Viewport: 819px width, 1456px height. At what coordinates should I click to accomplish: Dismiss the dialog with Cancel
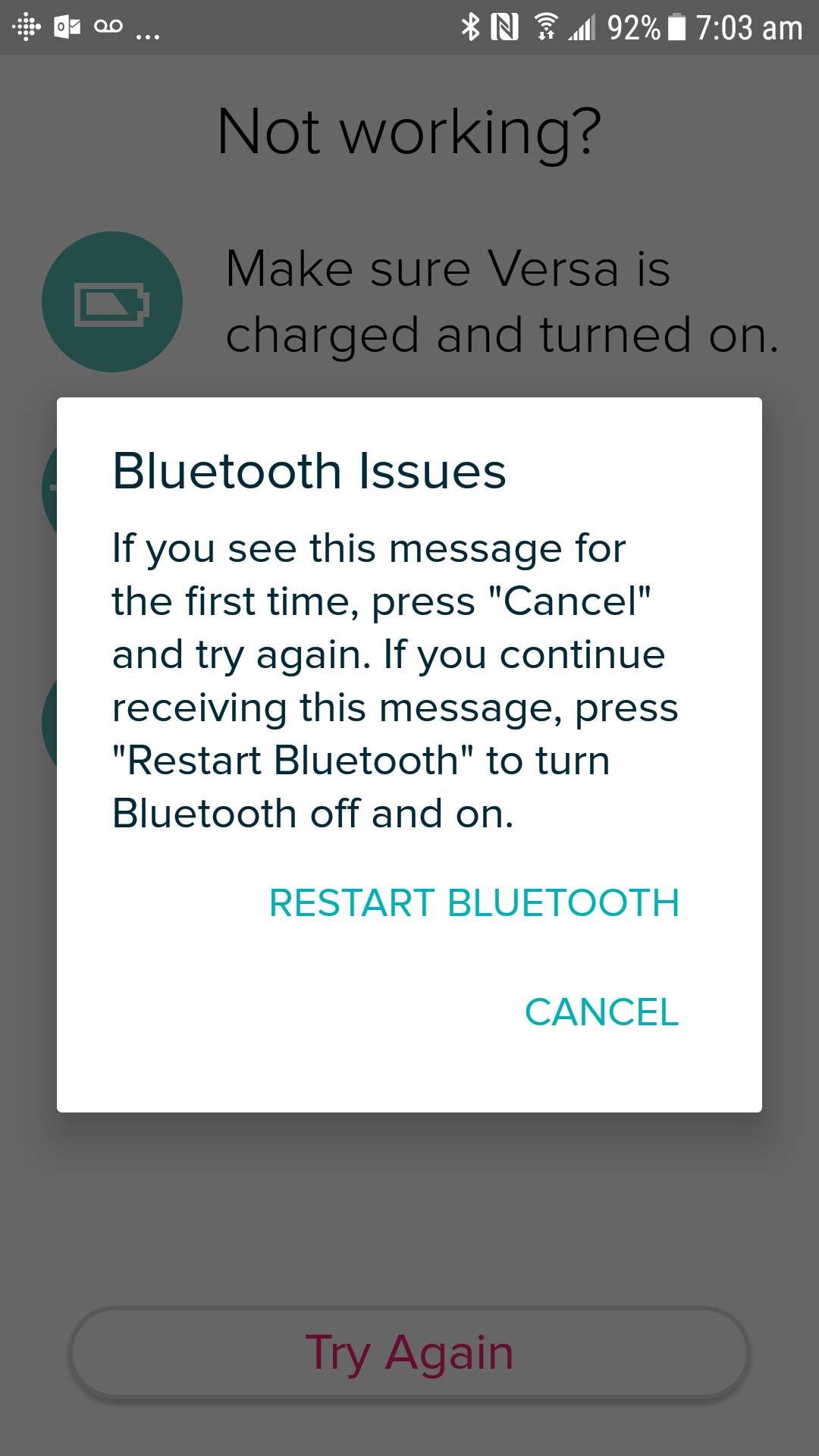click(601, 1012)
